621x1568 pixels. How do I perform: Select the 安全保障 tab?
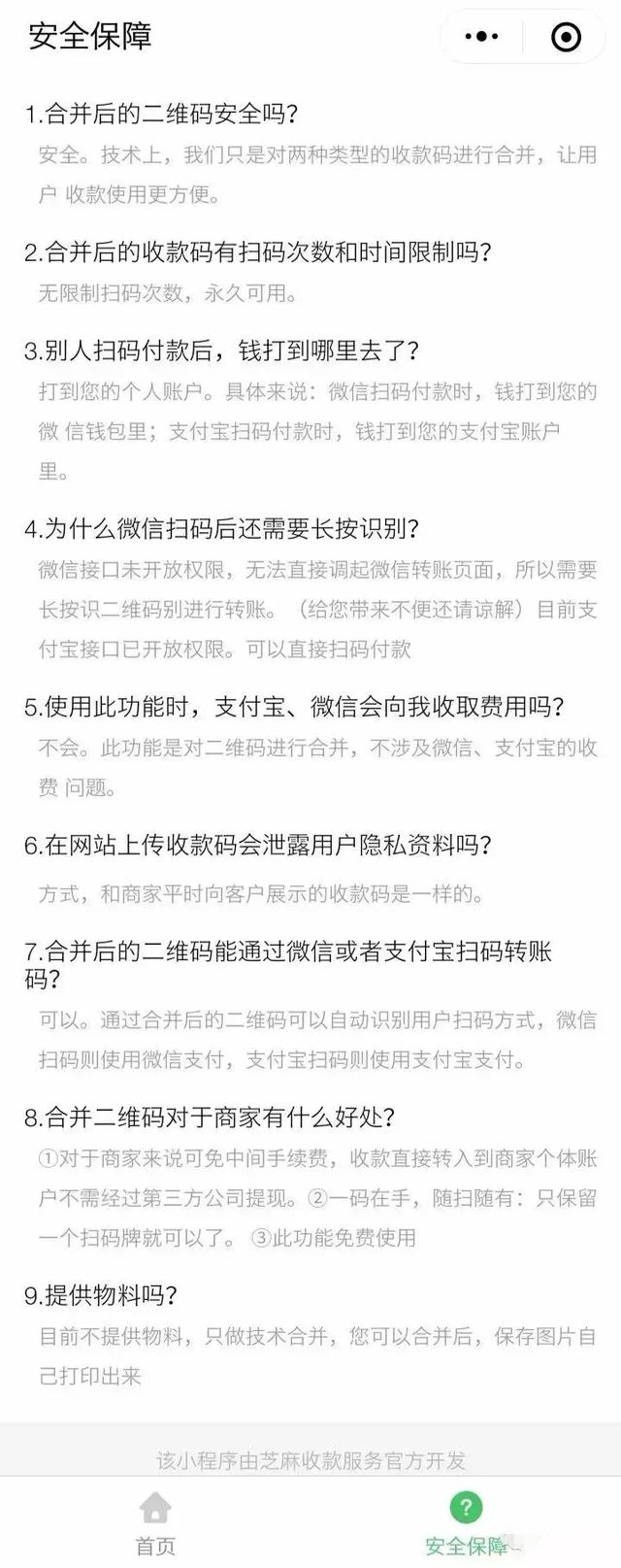466,1523
